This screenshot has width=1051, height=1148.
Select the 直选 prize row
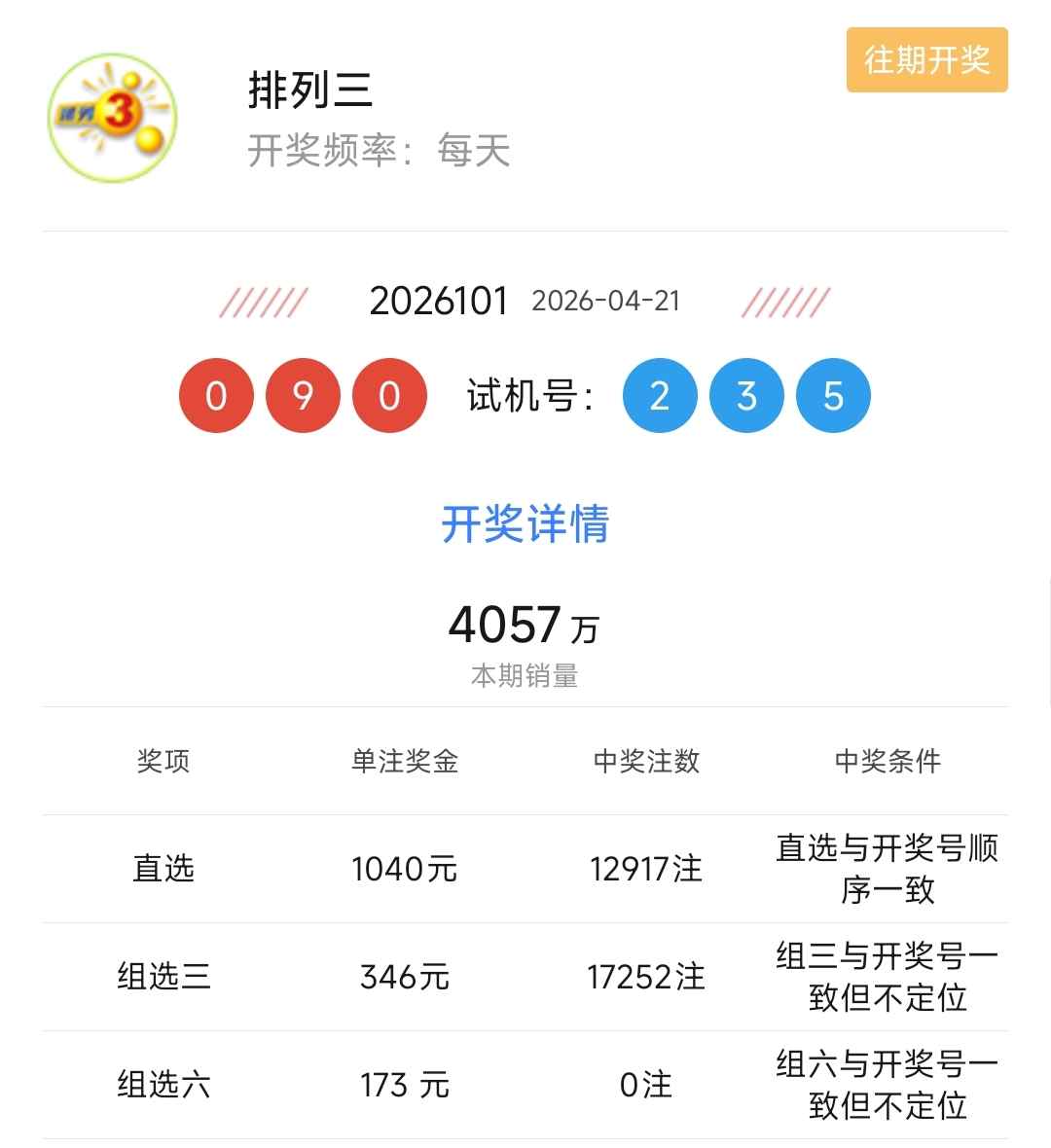pos(162,870)
